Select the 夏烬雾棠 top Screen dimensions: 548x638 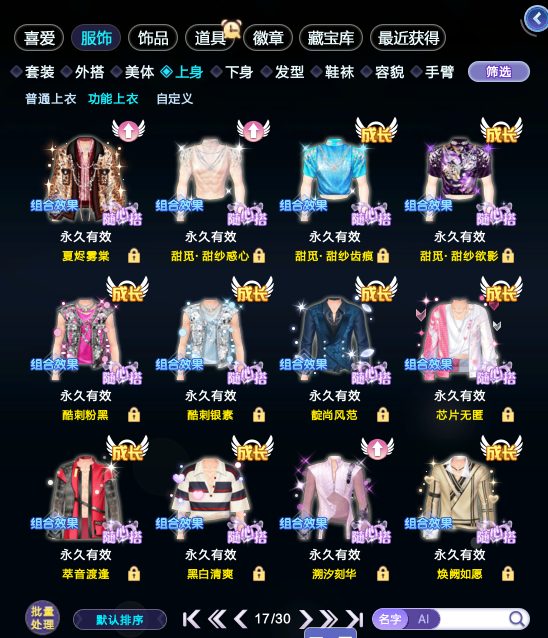[x=86, y=179]
